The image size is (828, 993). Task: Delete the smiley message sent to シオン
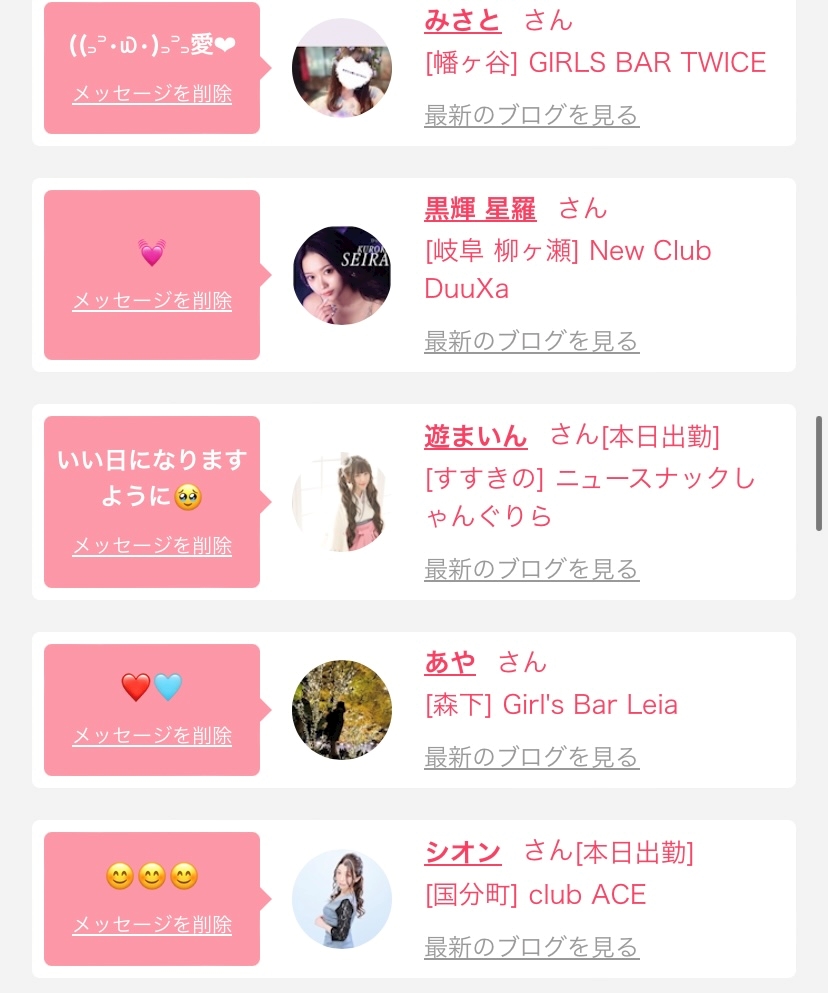(x=152, y=925)
